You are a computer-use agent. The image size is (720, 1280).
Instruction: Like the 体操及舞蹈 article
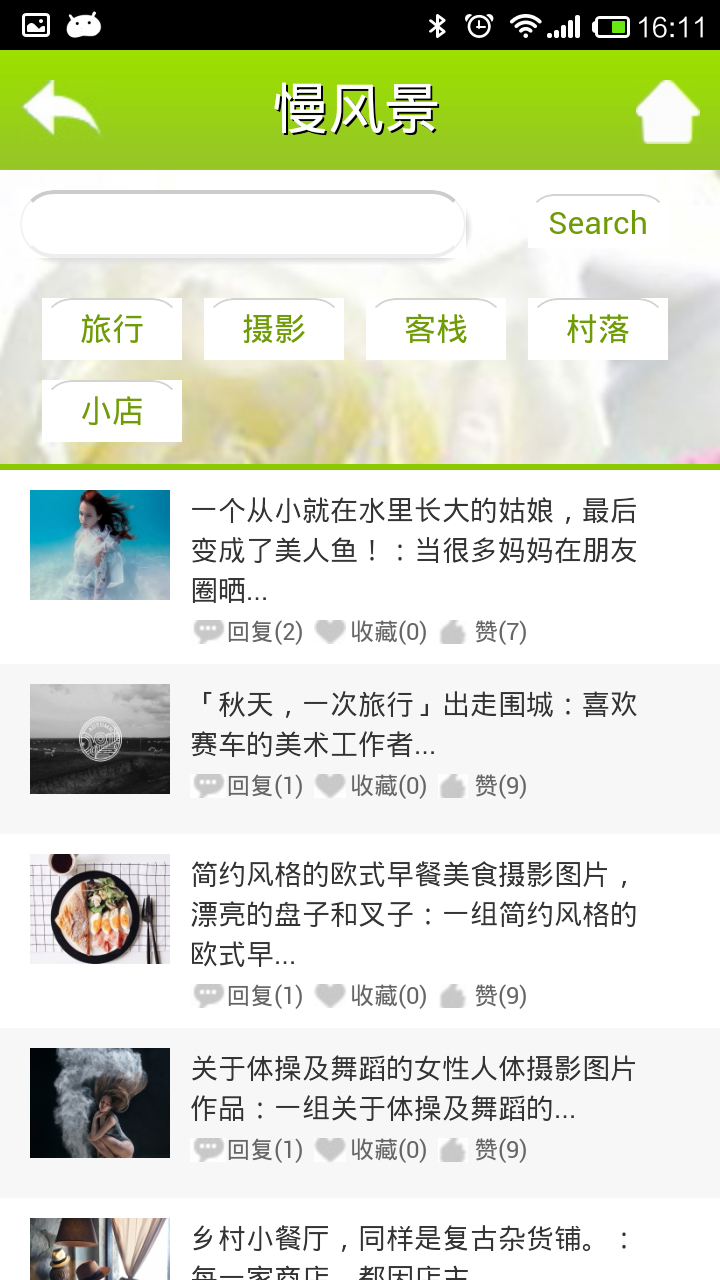pos(484,1150)
